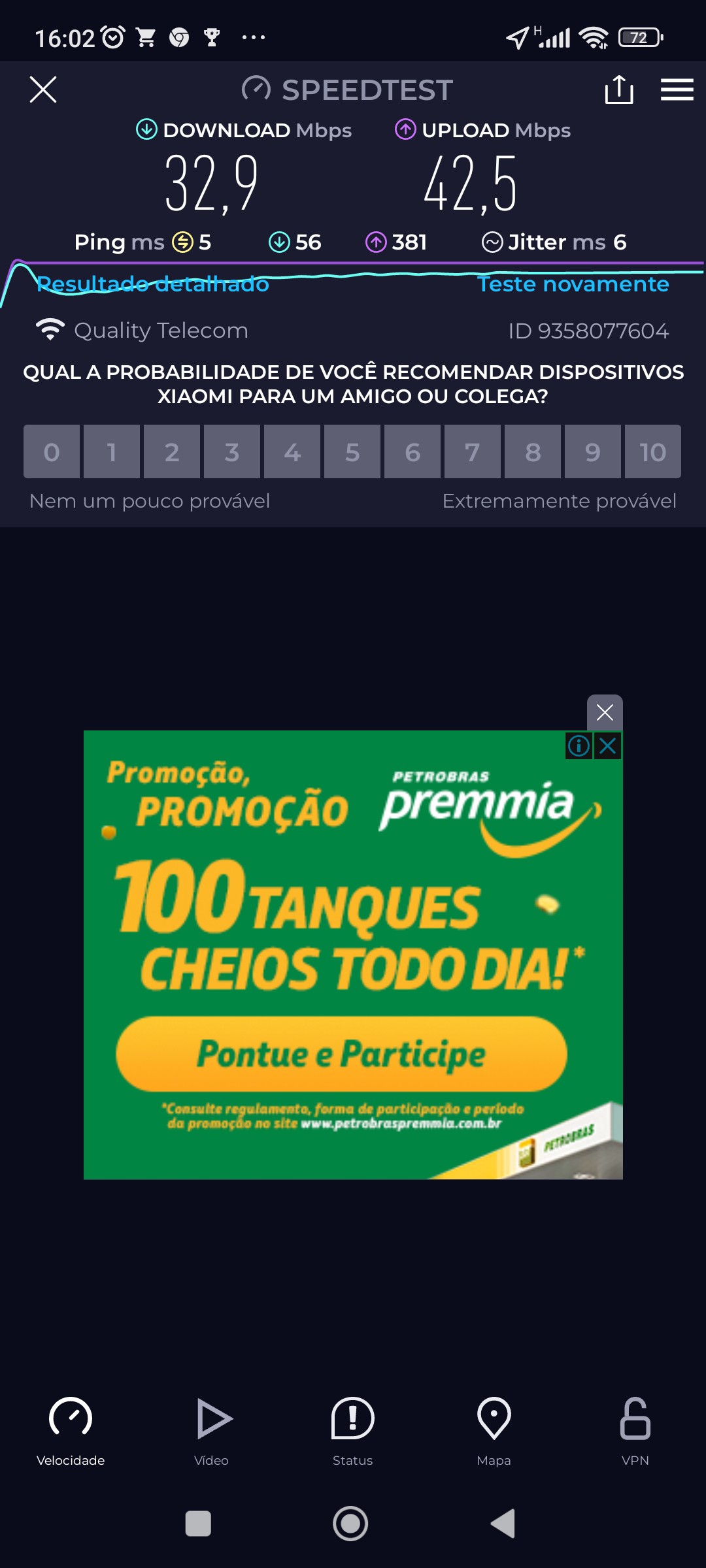Open the hamburger menu
Viewport: 706px width, 1568px height.
pos(677,90)
